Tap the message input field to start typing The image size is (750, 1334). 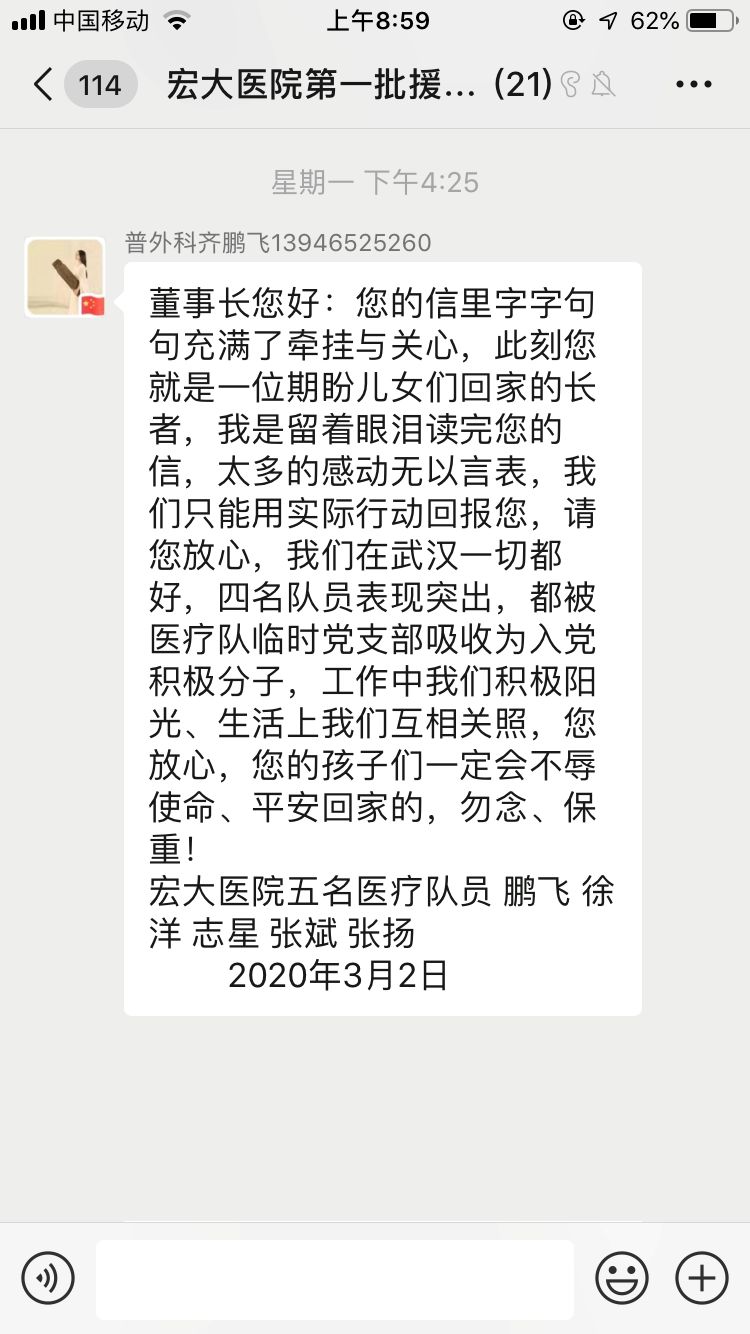(335, 1277)
